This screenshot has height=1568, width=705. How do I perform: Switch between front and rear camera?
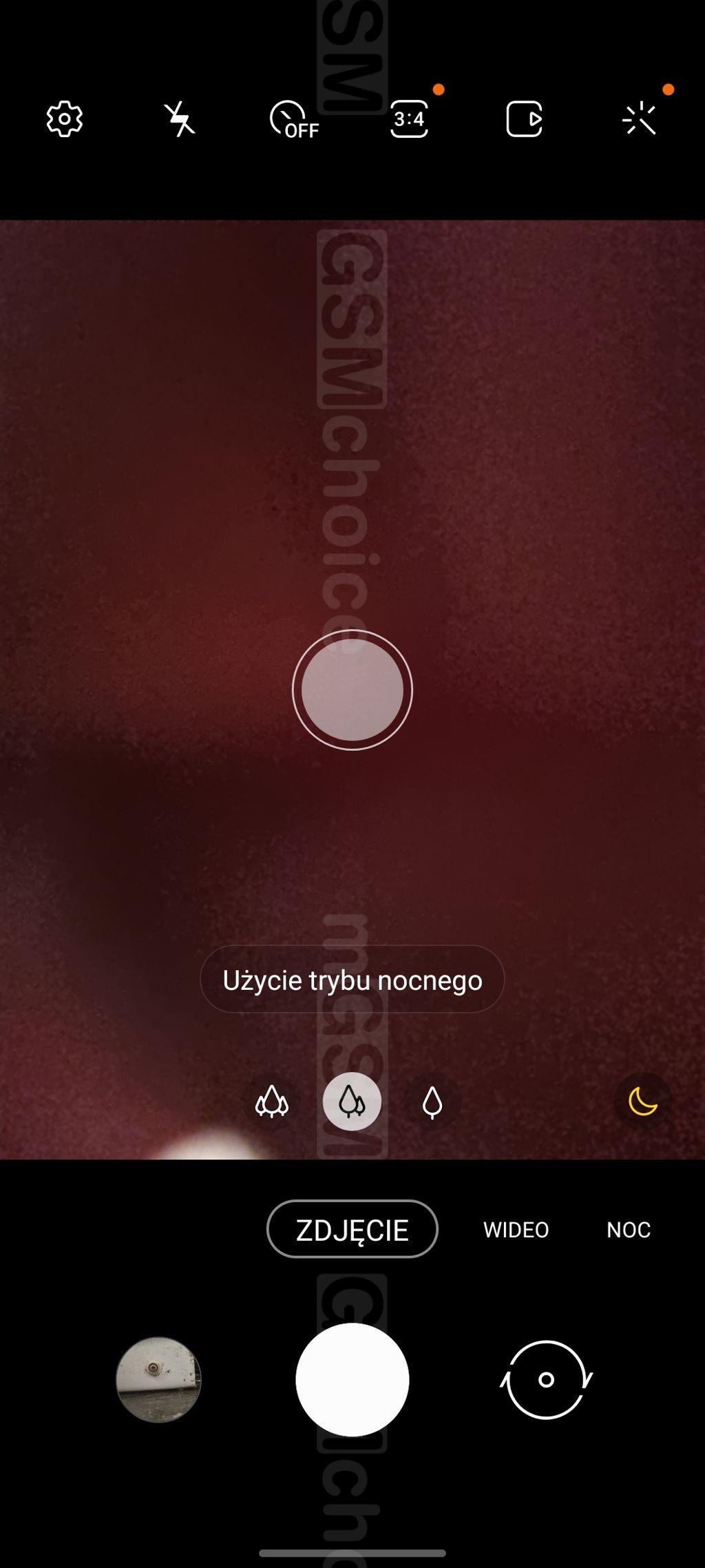pos(546,1380)
